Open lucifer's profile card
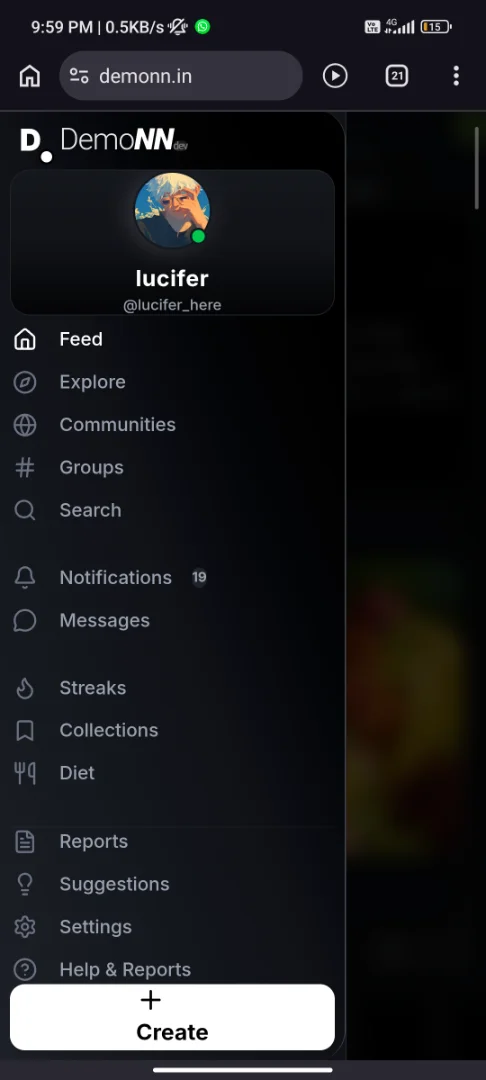Viewport: 486px width, 1080px height. point(172,242)
